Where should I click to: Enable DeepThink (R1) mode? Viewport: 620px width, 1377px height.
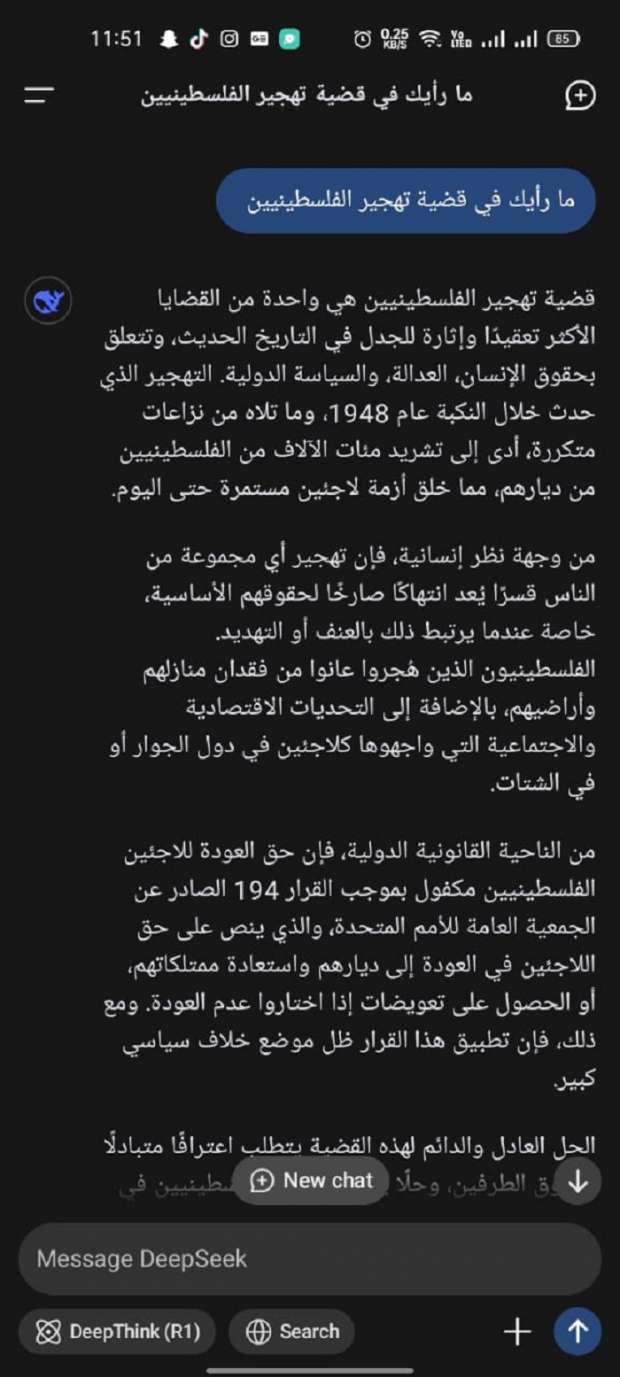coord(117,1331)
